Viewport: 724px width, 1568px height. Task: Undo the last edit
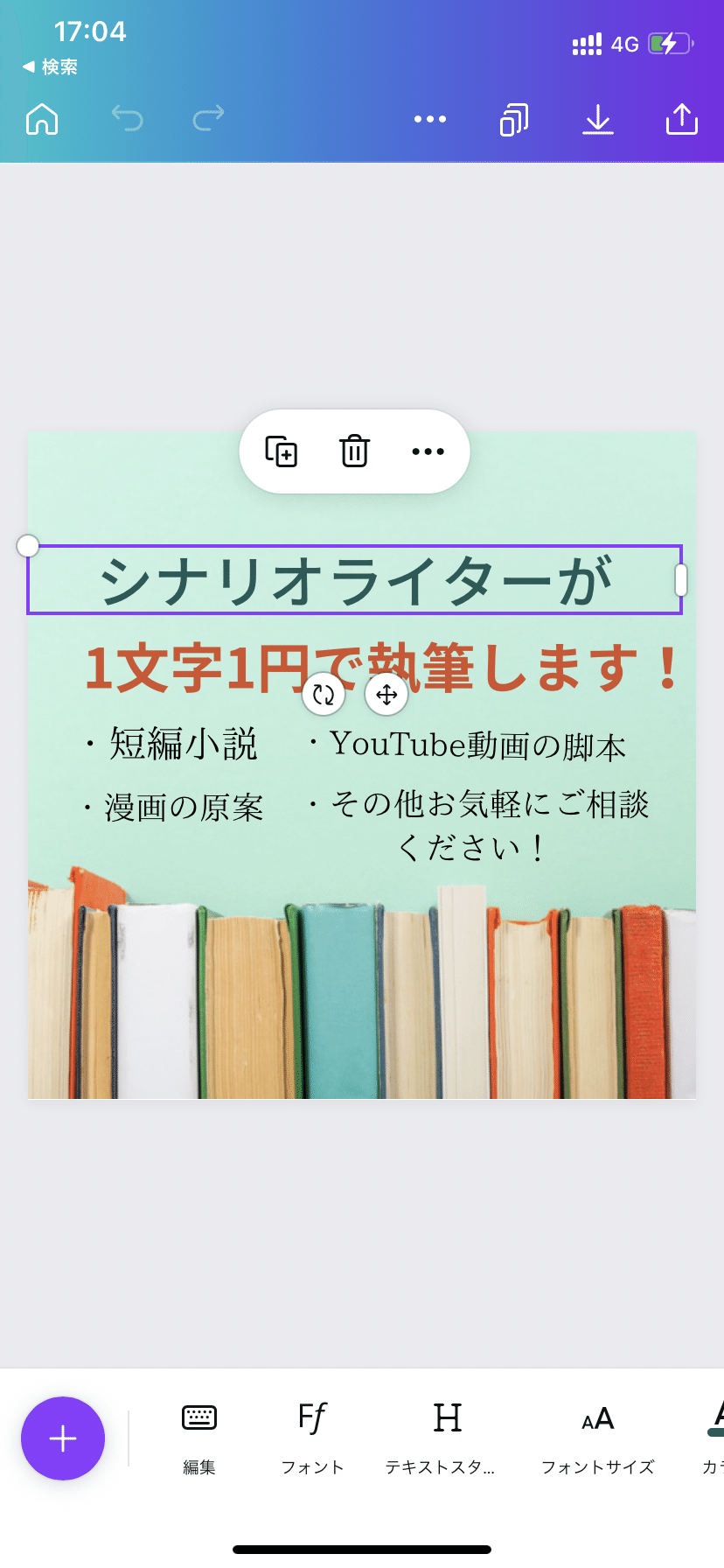(x=127, y=118)
